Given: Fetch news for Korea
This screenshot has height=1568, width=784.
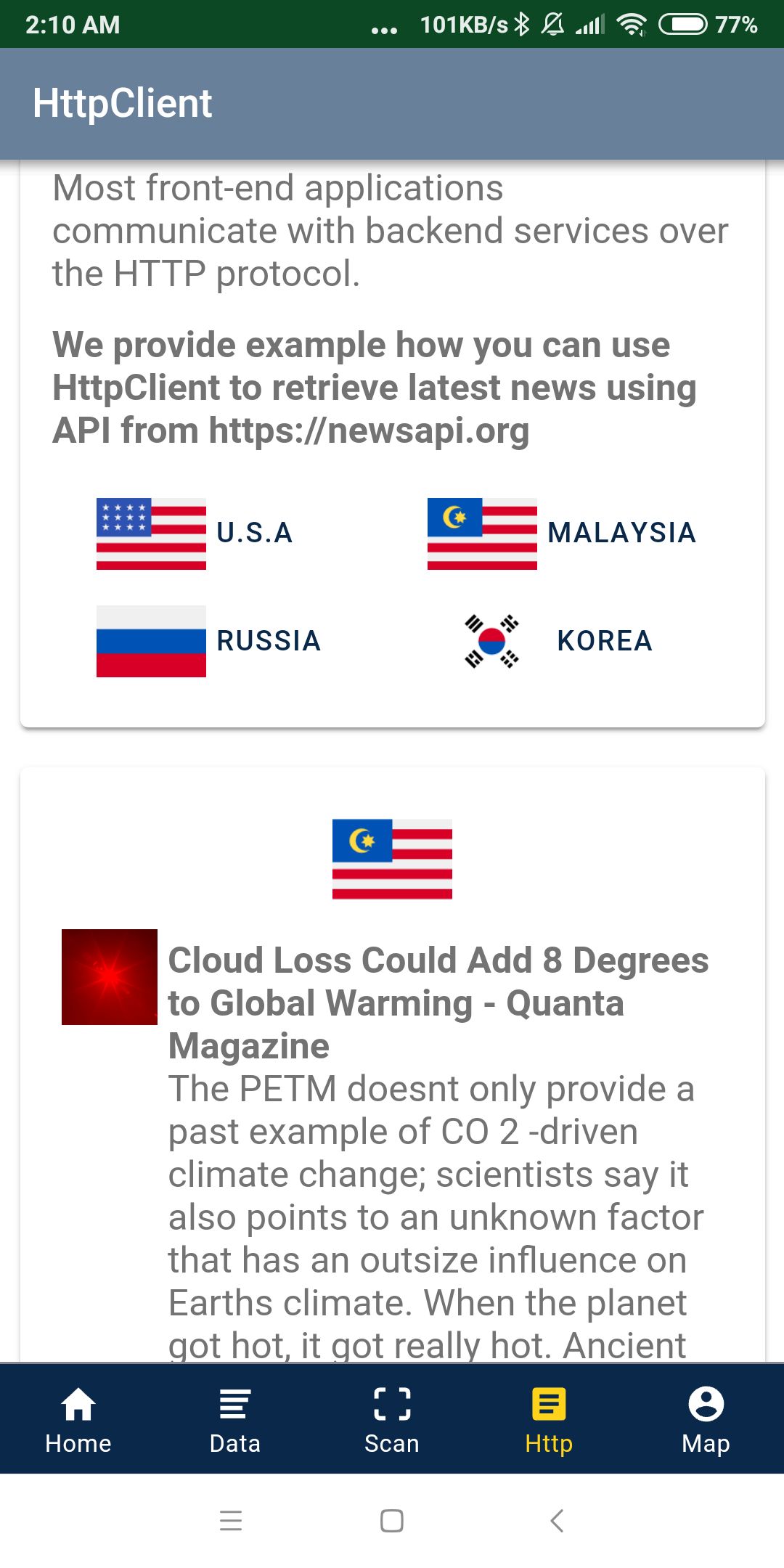Looking at the screenshot, I should point(559,641).
